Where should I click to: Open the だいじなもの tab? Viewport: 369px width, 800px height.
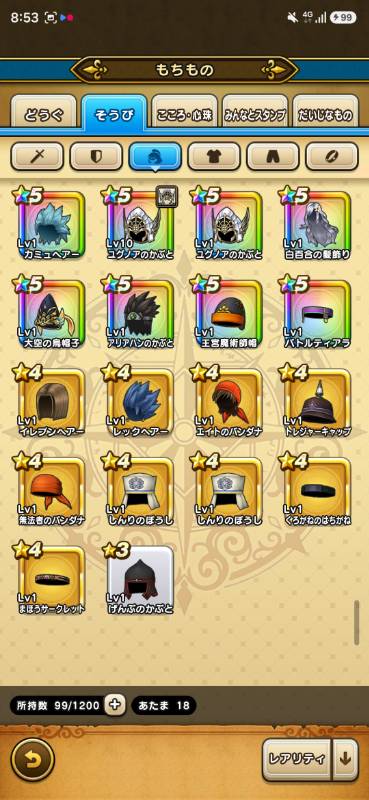326,114
